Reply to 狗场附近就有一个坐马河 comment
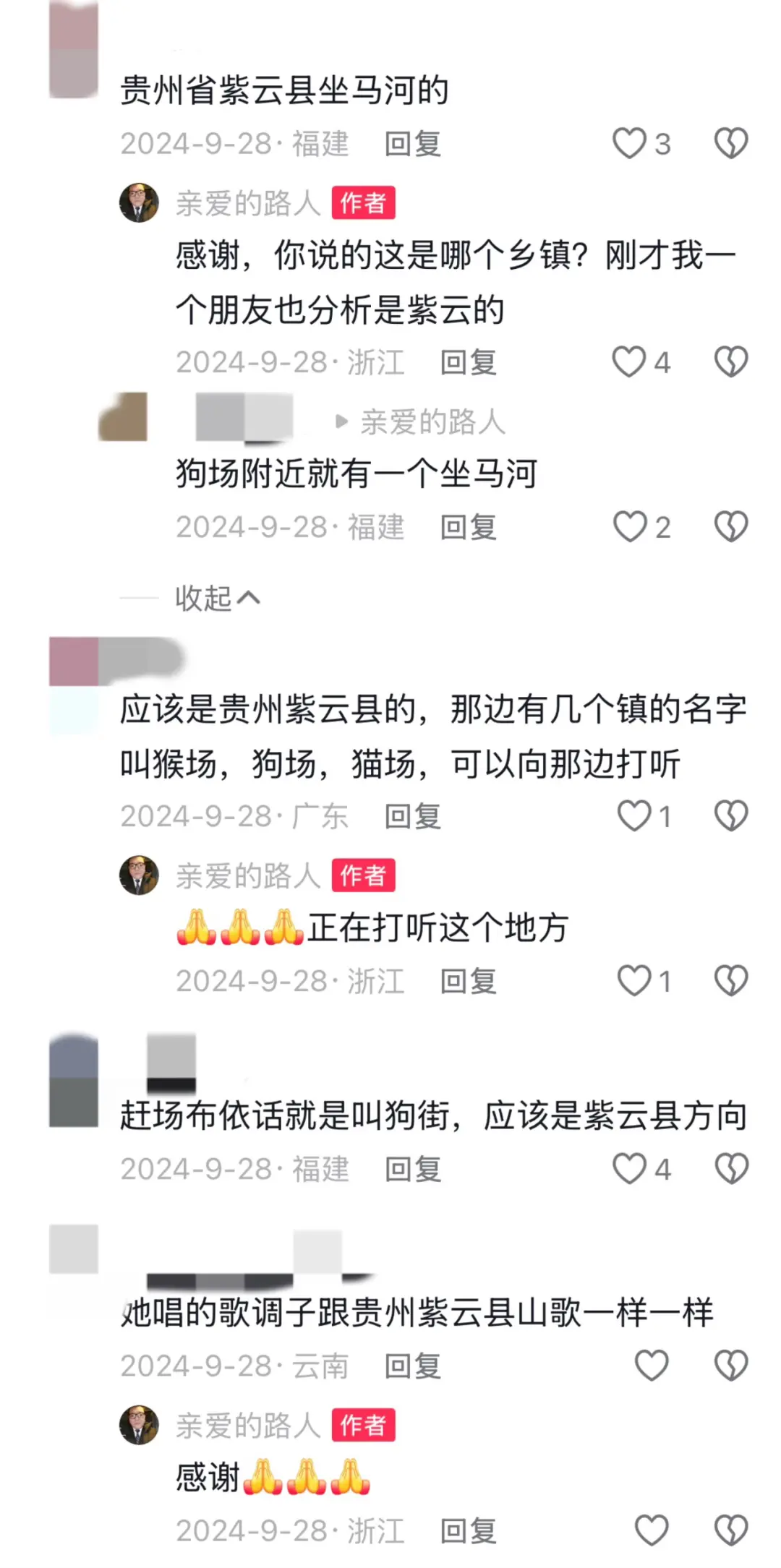 click(468, 527)
